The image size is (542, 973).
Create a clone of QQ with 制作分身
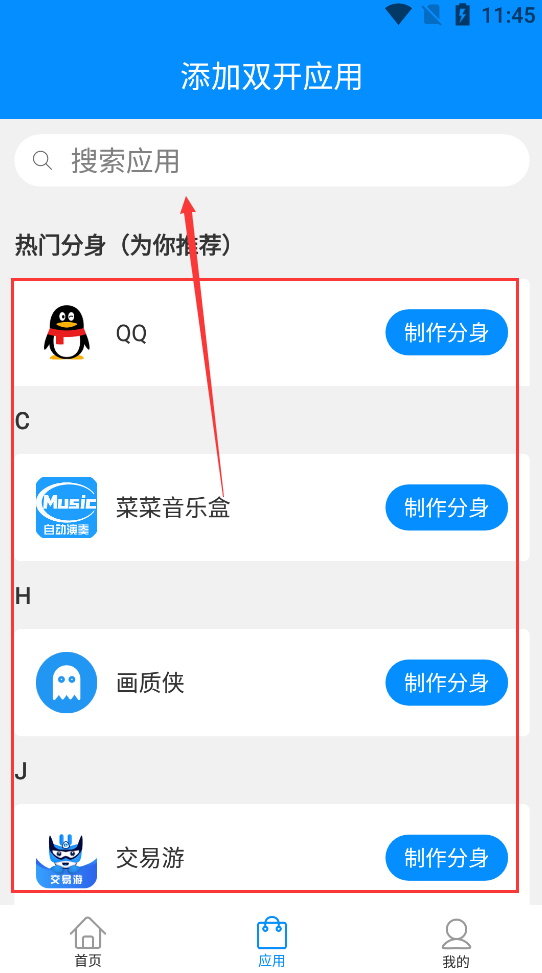446,333
